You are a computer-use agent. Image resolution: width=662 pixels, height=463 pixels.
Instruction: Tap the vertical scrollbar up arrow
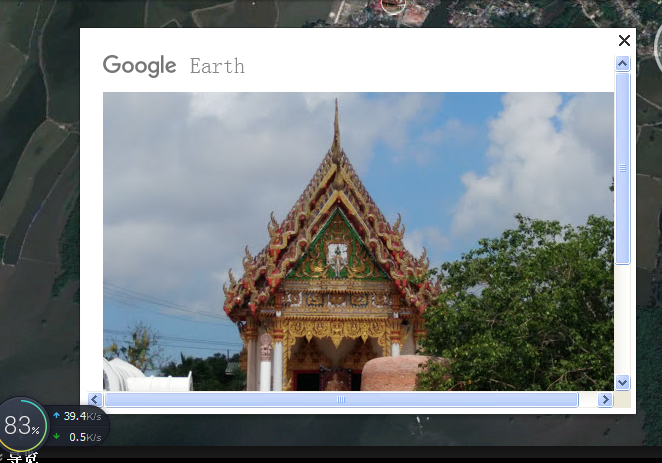coord(622,64)
